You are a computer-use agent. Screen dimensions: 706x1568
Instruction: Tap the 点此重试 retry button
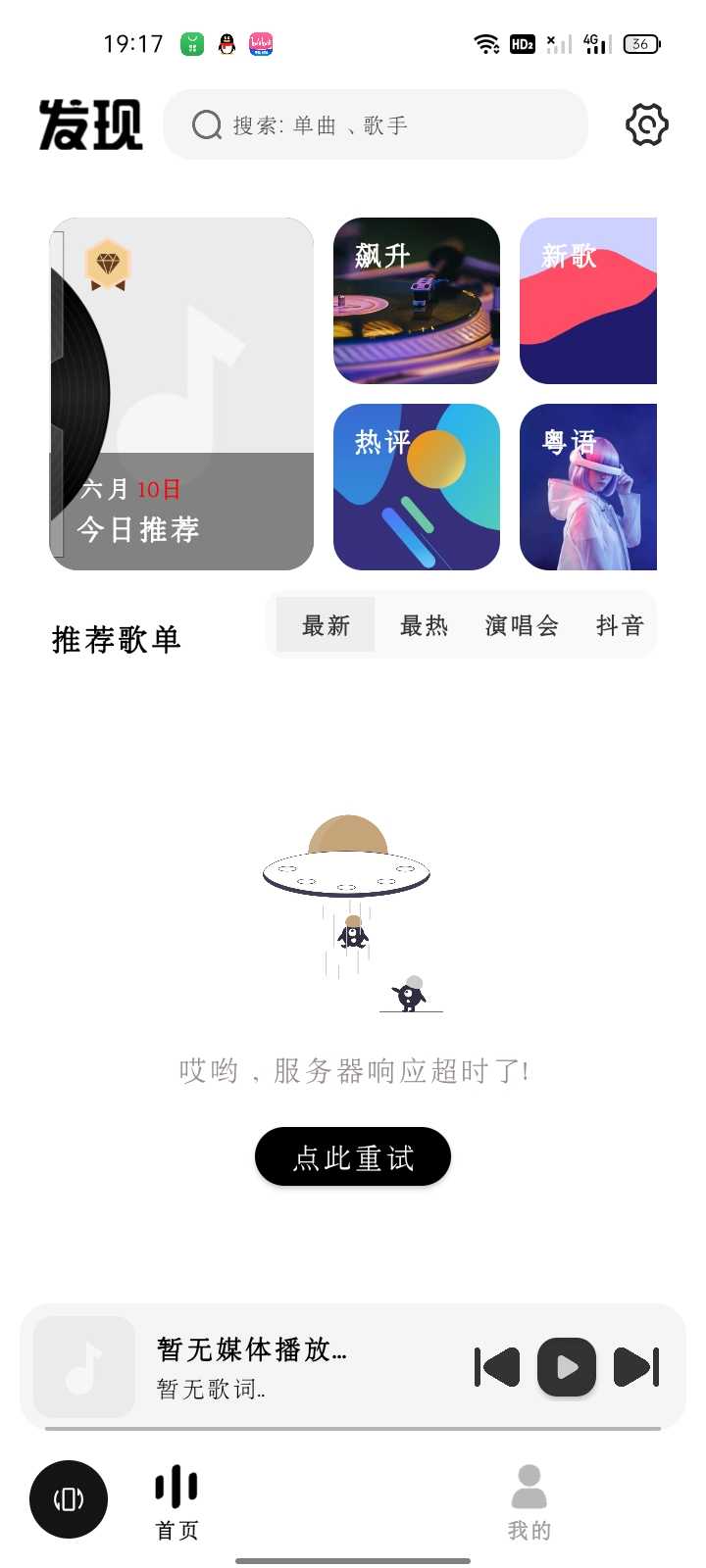(x=353, y=1157)
